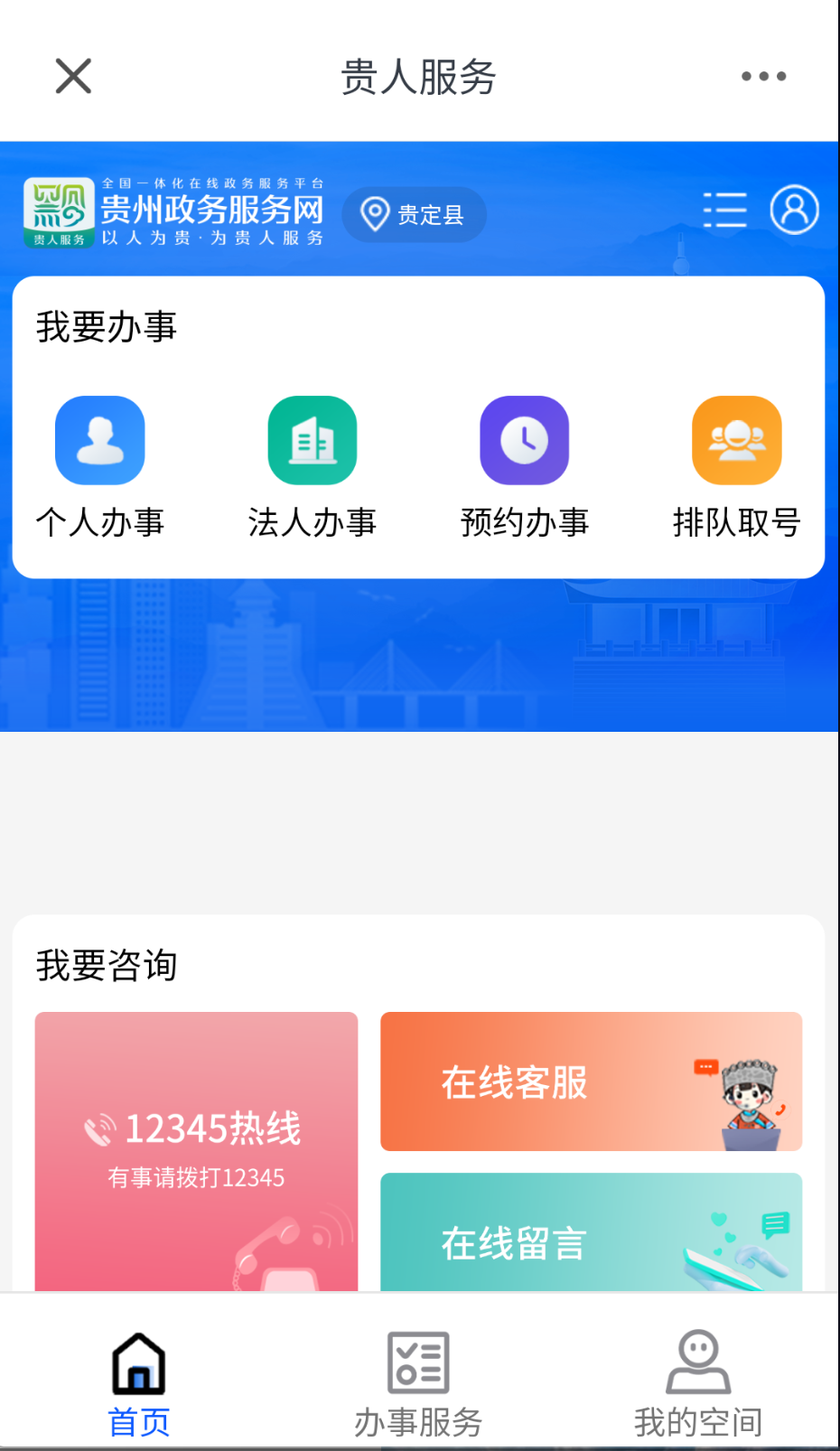This screenshot has height=1451, width=840.
Task: Open 在线留言 online message board
Action: click(x=592, y=1242)
